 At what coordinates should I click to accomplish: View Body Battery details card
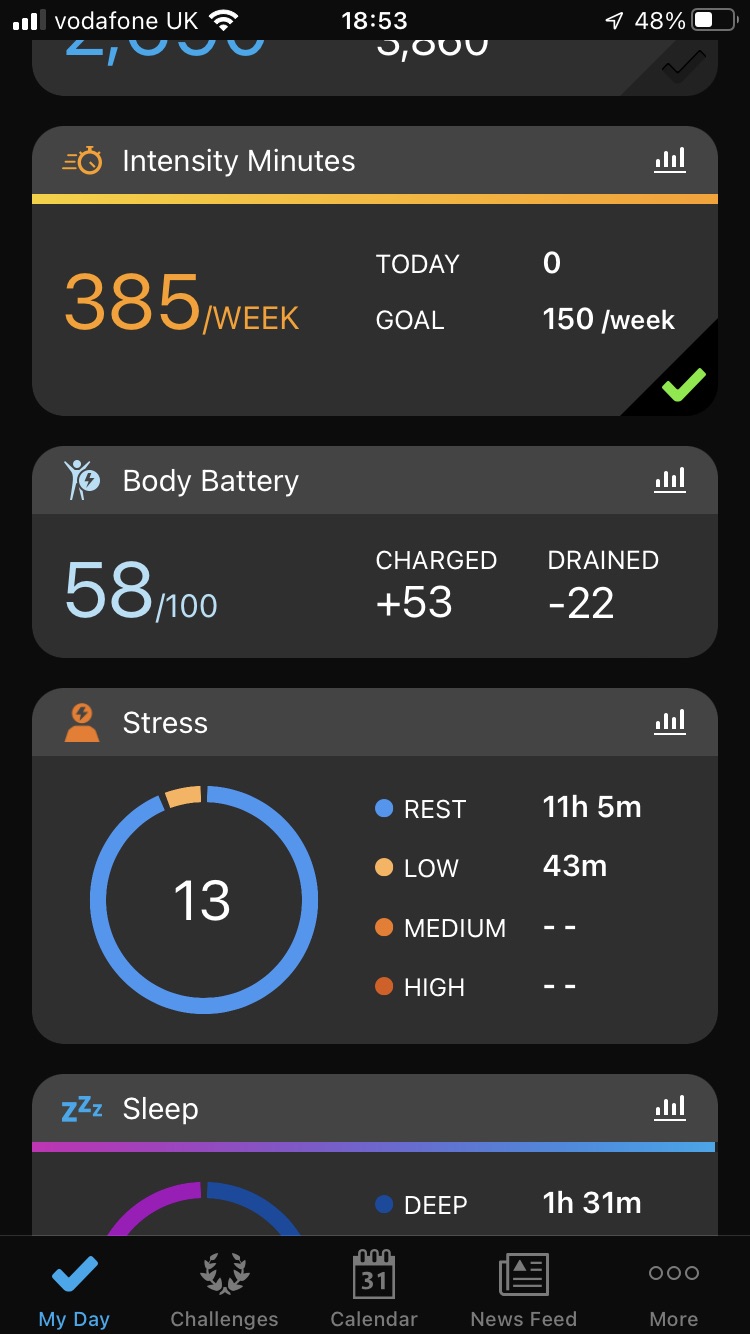pyautogui.click(x=375, y=585)
